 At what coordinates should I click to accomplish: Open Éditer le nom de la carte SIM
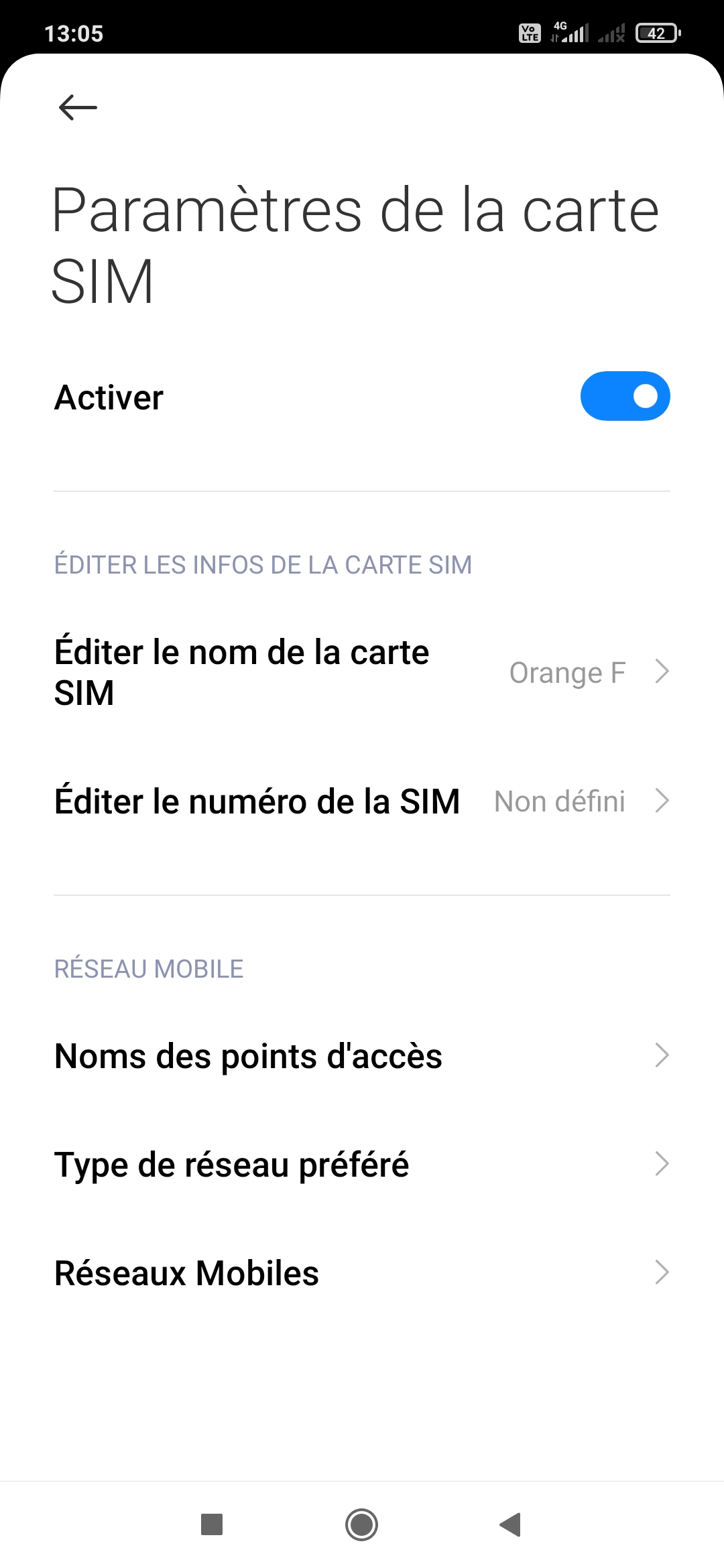pos(362,672)
